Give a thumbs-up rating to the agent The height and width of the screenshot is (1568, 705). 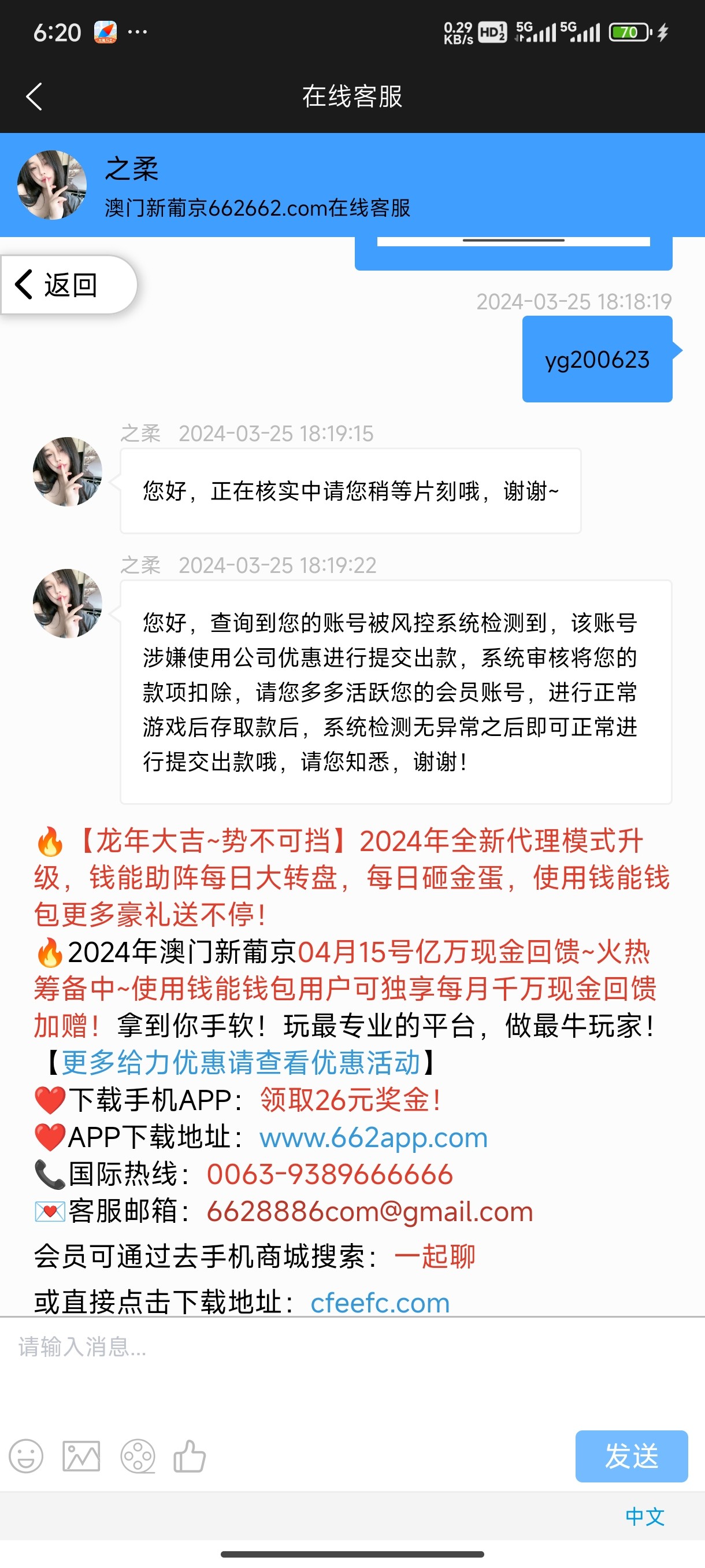pyautogui.click(x=190, y=1456)
